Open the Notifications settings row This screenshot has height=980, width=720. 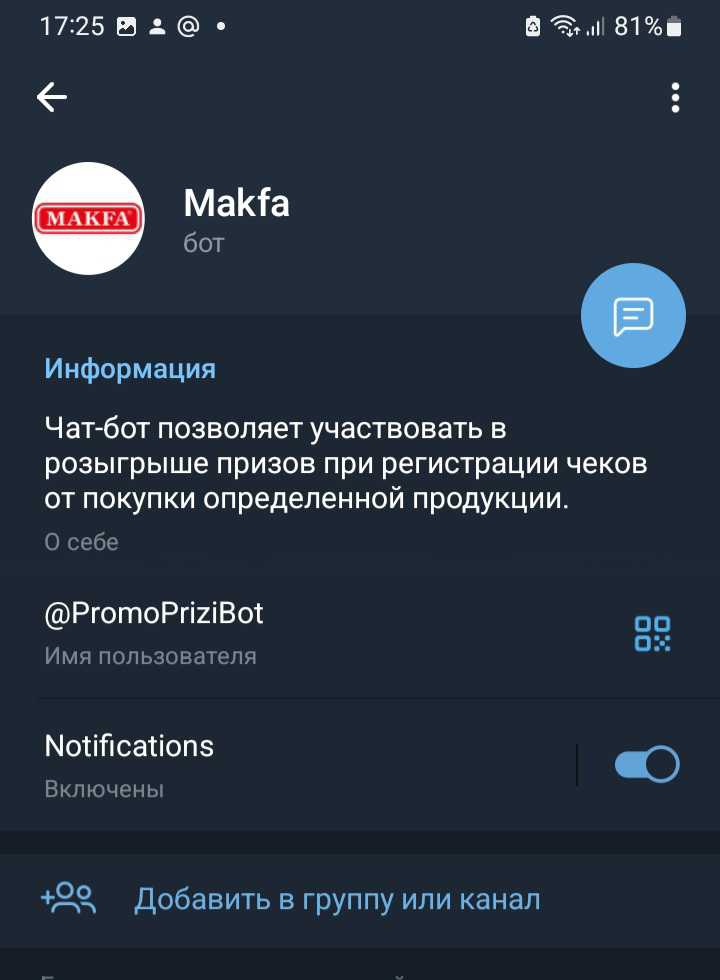point(300,765)
